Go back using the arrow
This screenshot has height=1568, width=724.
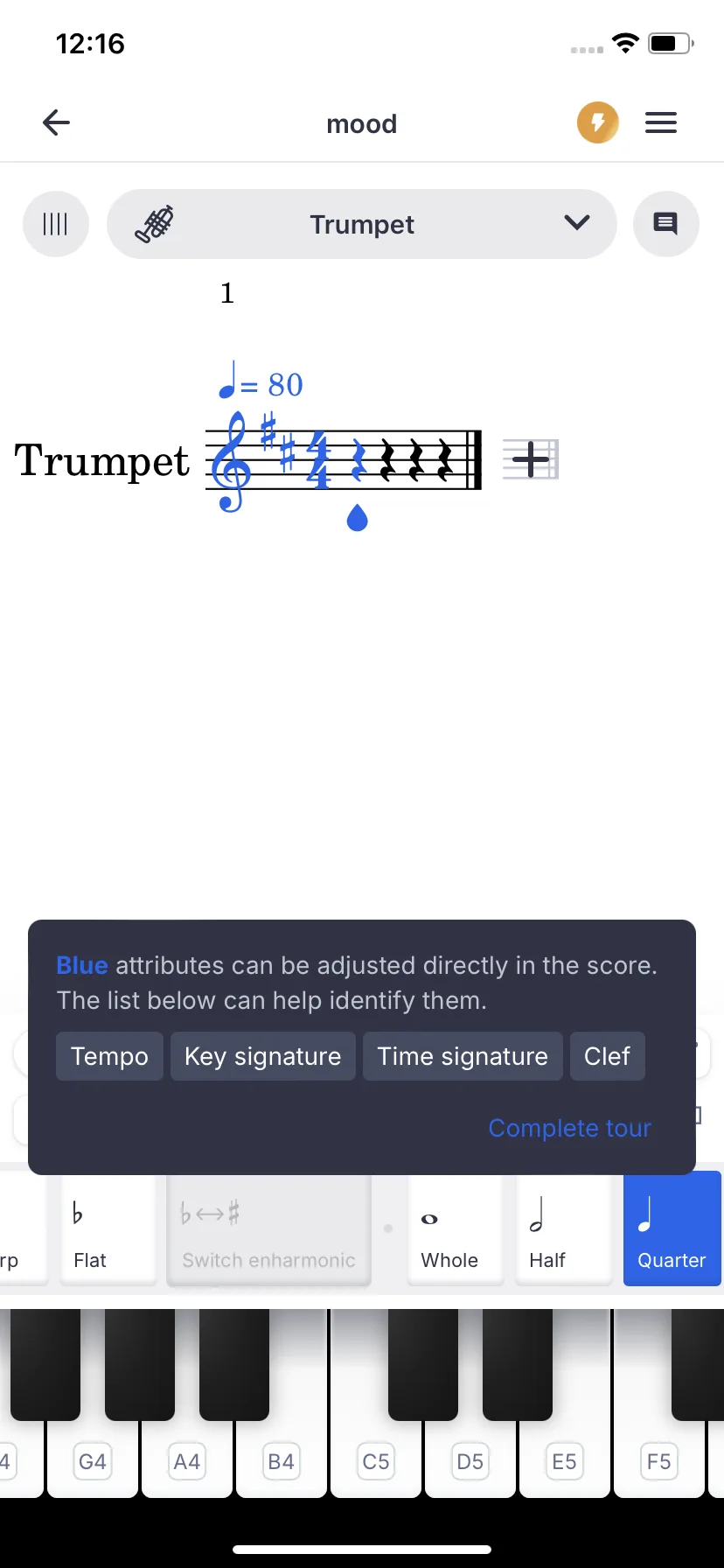click(56, 122)
